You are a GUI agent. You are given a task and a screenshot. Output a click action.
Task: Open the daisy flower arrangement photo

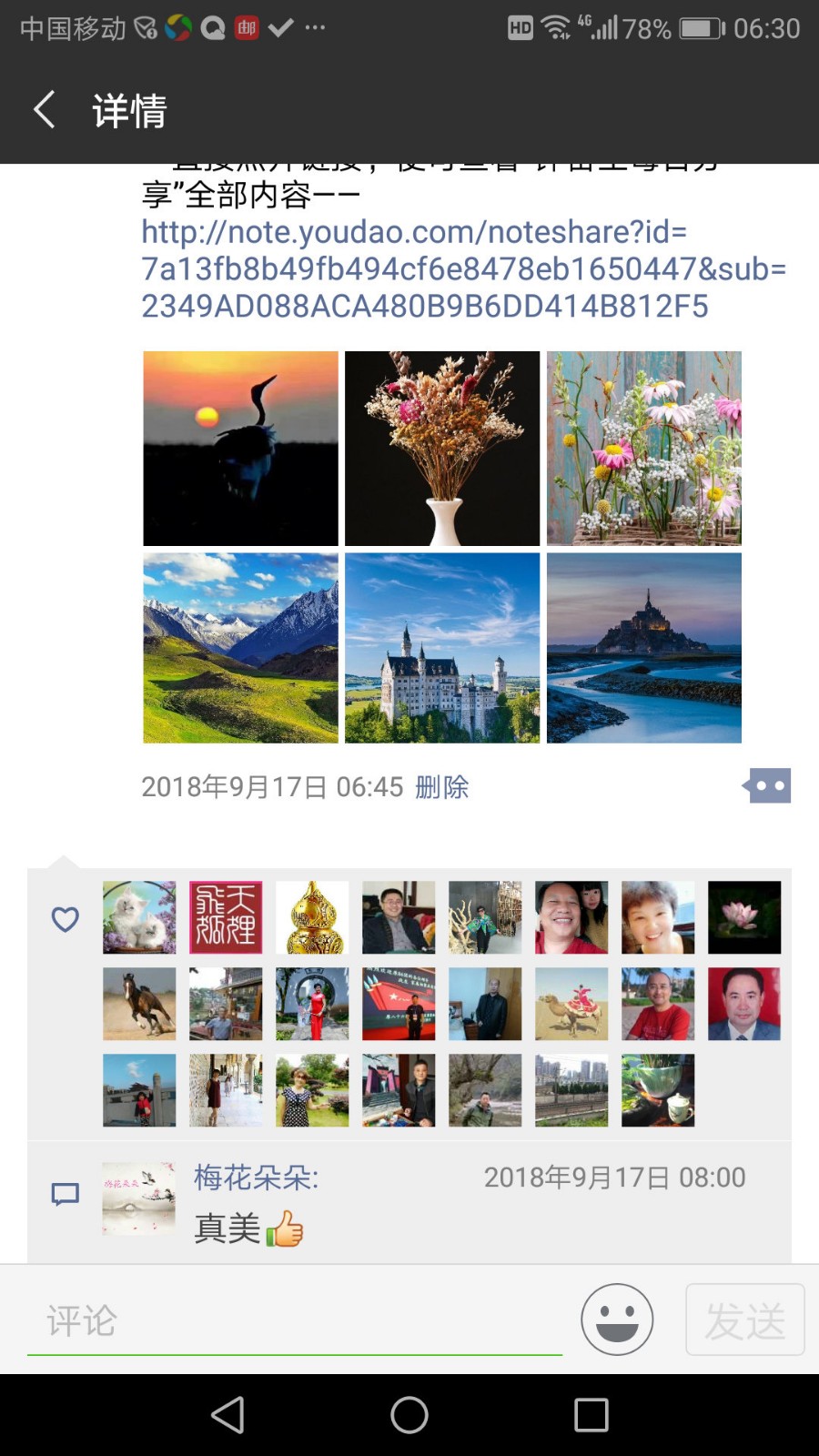[x=644, y=449]
